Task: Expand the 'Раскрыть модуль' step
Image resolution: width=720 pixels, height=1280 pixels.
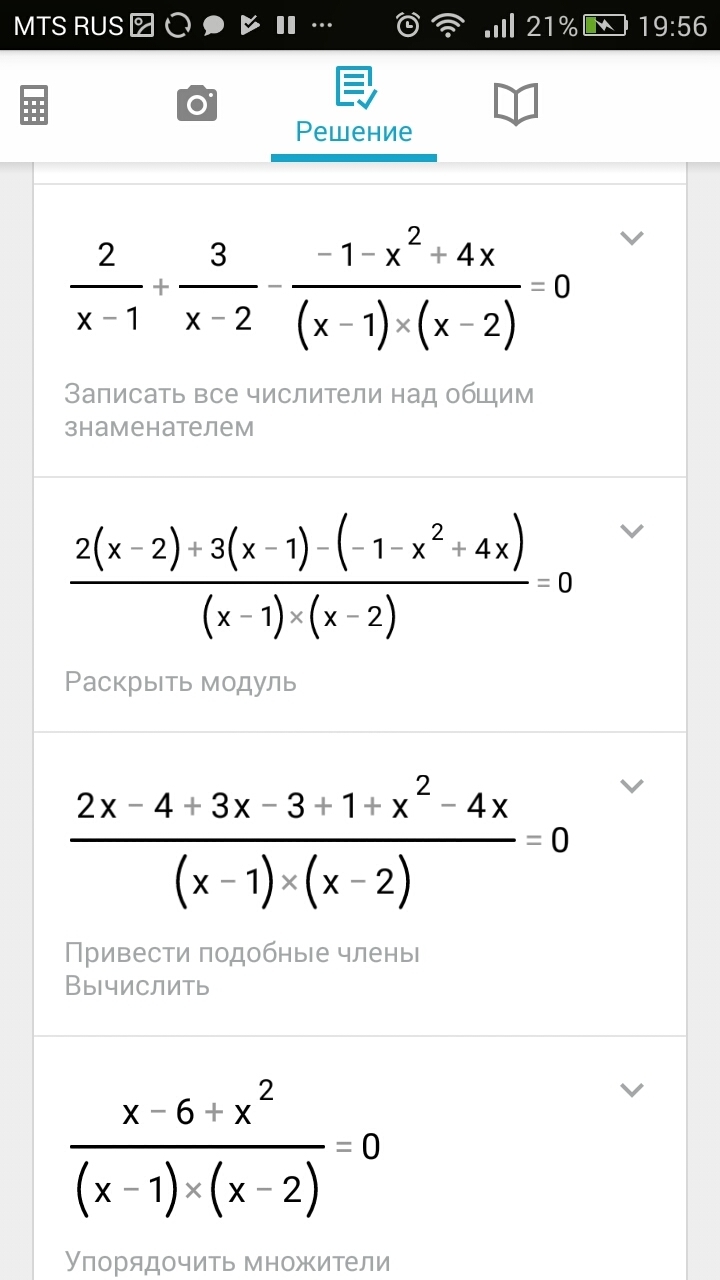Action: point(631,531)
